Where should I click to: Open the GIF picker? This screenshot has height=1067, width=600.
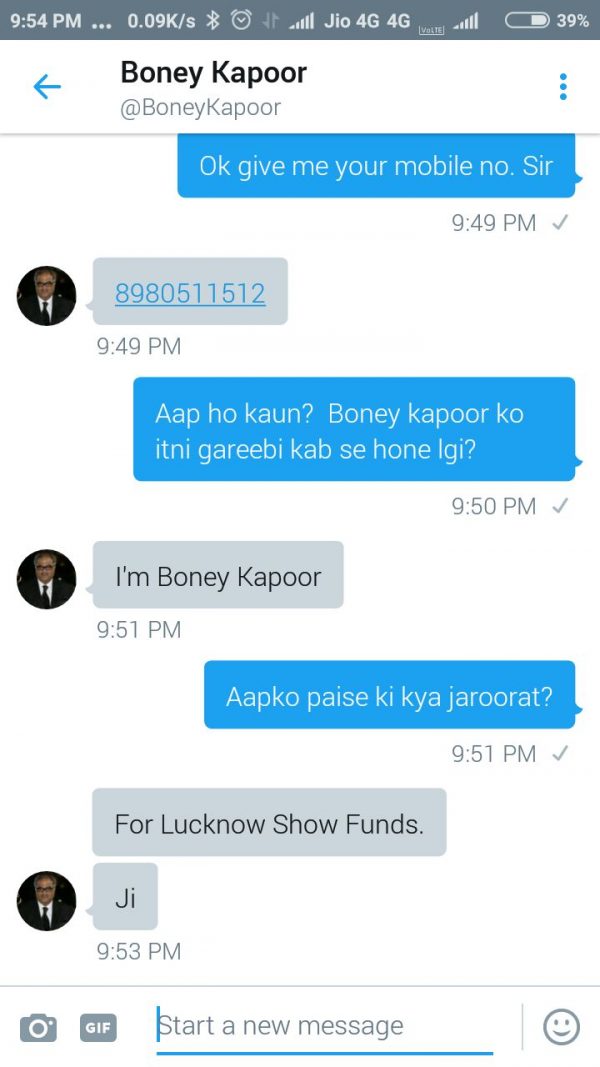point(97,1026)
